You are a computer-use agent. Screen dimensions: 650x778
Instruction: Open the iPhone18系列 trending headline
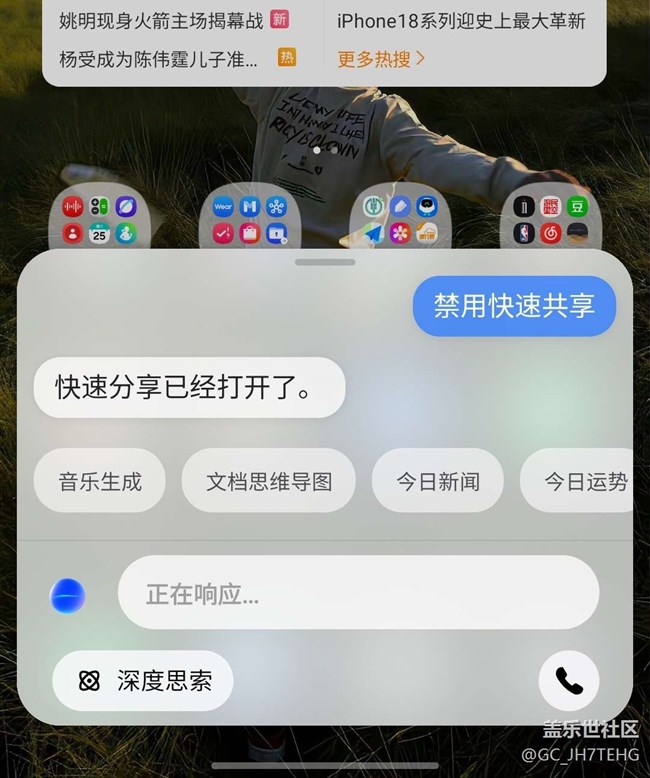(461, 20)
